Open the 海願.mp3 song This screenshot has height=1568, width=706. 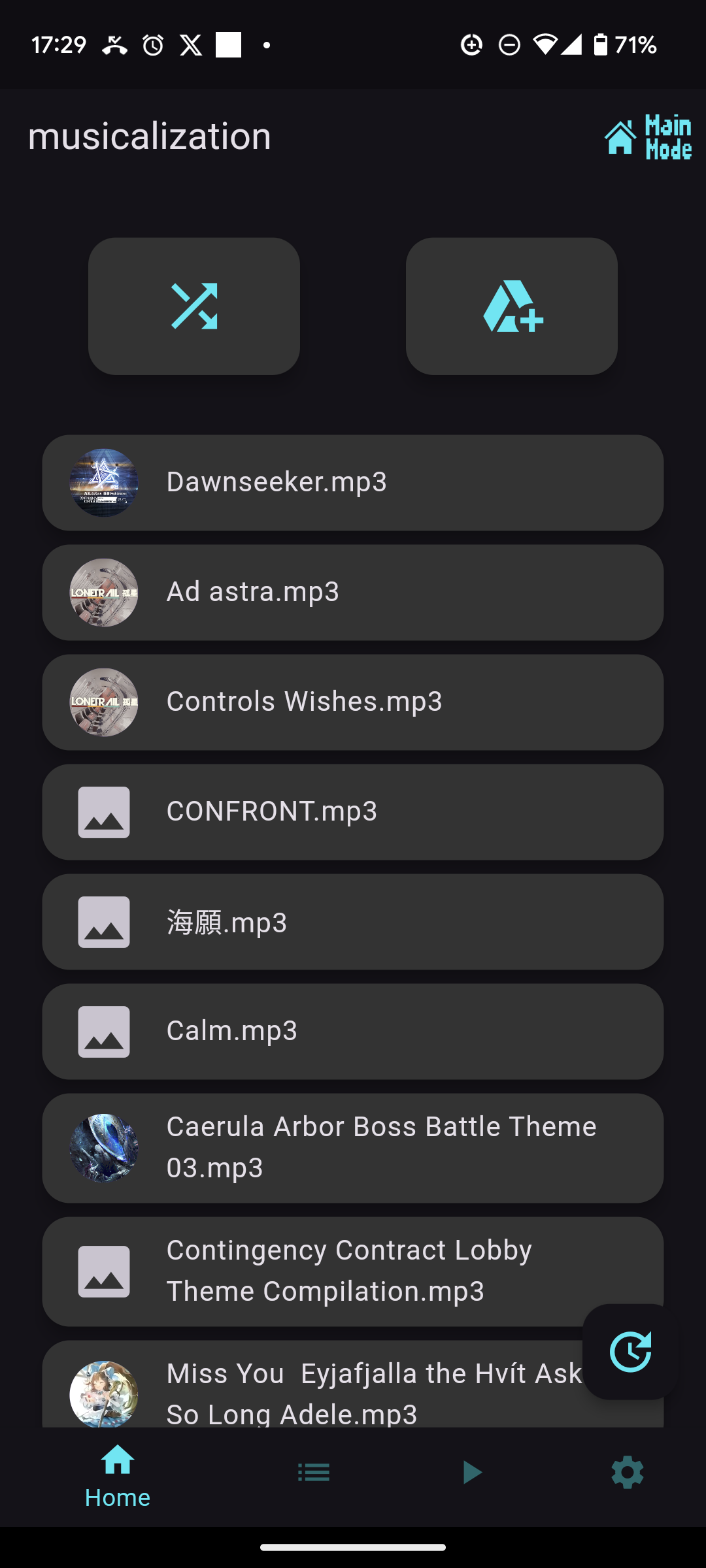point(353,922)
